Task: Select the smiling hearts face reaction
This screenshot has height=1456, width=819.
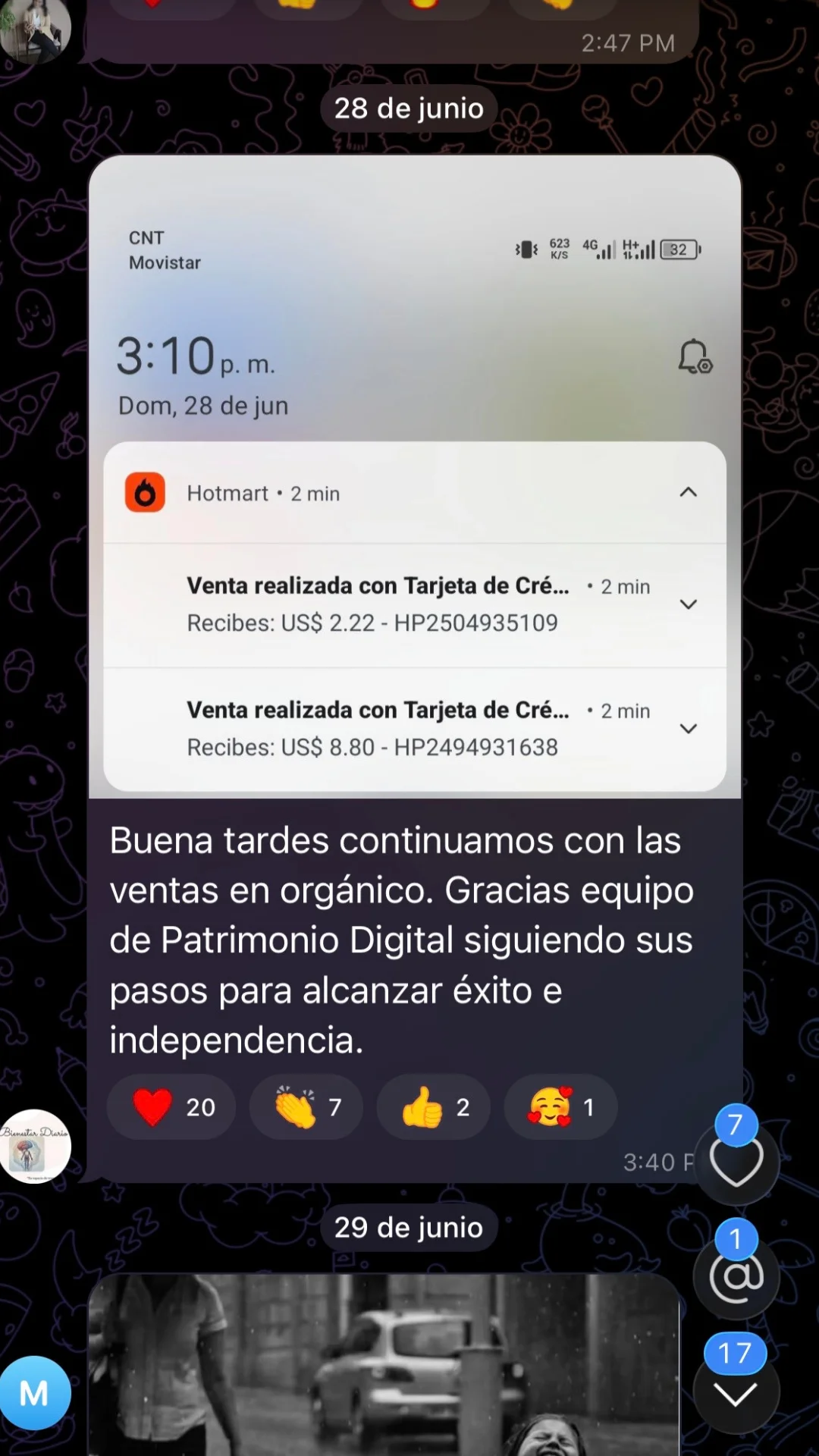Action: pos(561,1106)
